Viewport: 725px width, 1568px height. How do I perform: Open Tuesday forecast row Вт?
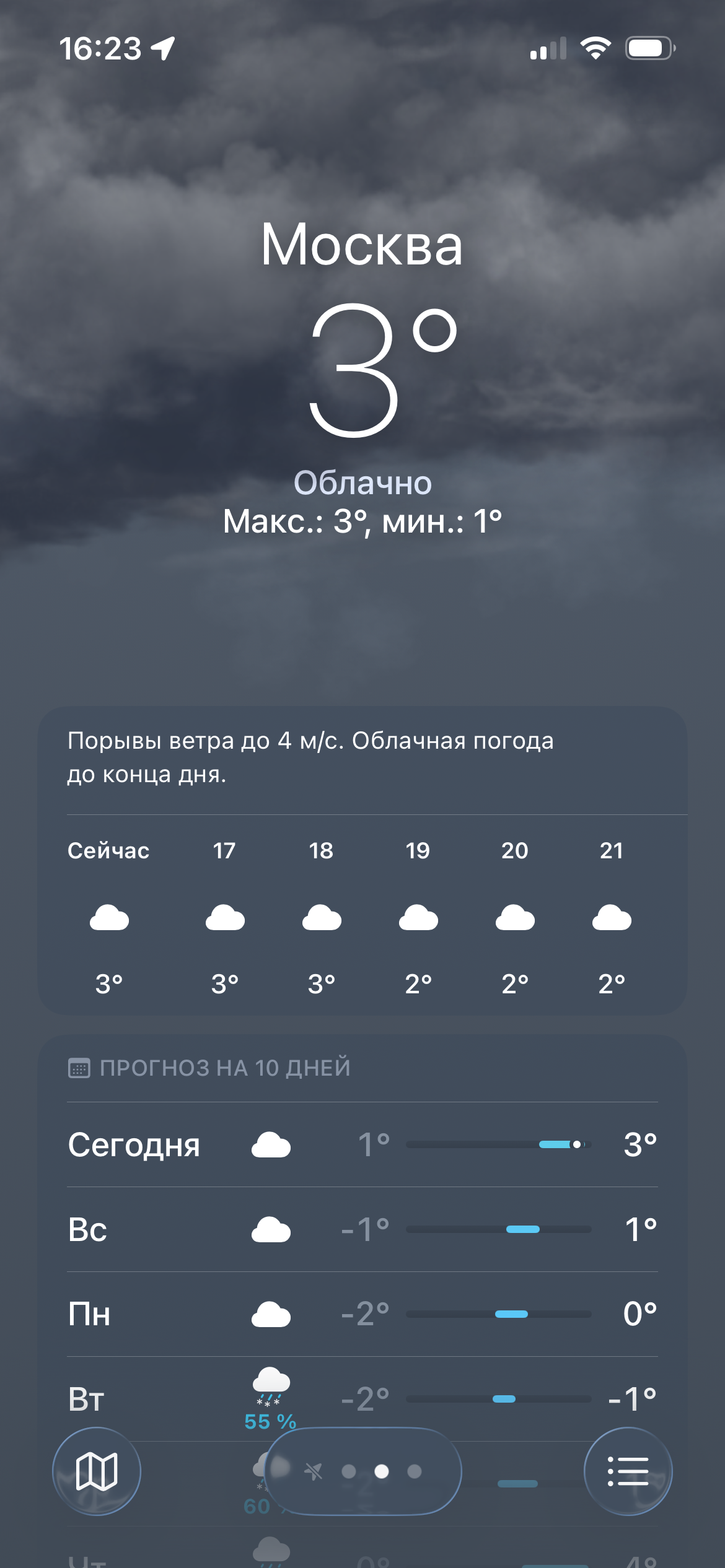362,1398
